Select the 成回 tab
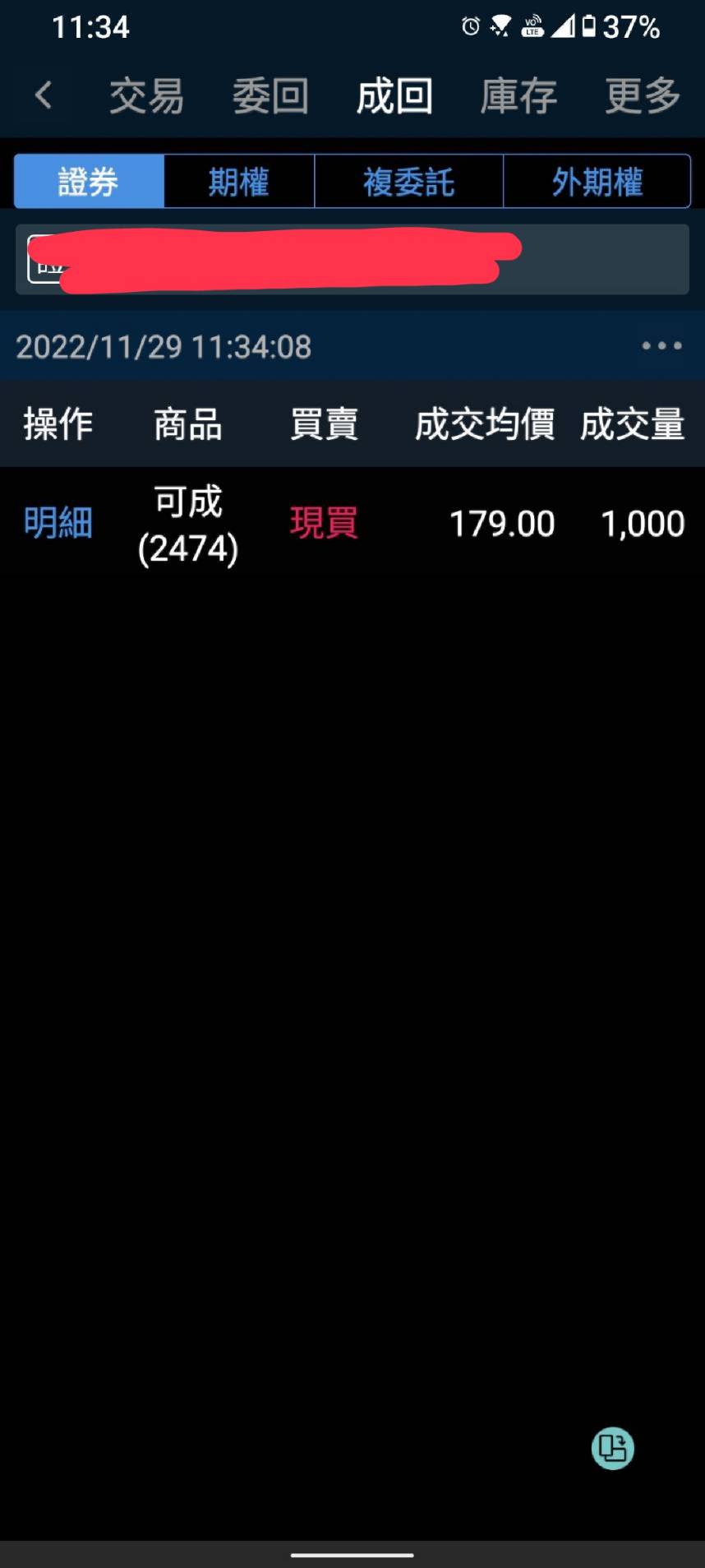 [x=394, y=96]
